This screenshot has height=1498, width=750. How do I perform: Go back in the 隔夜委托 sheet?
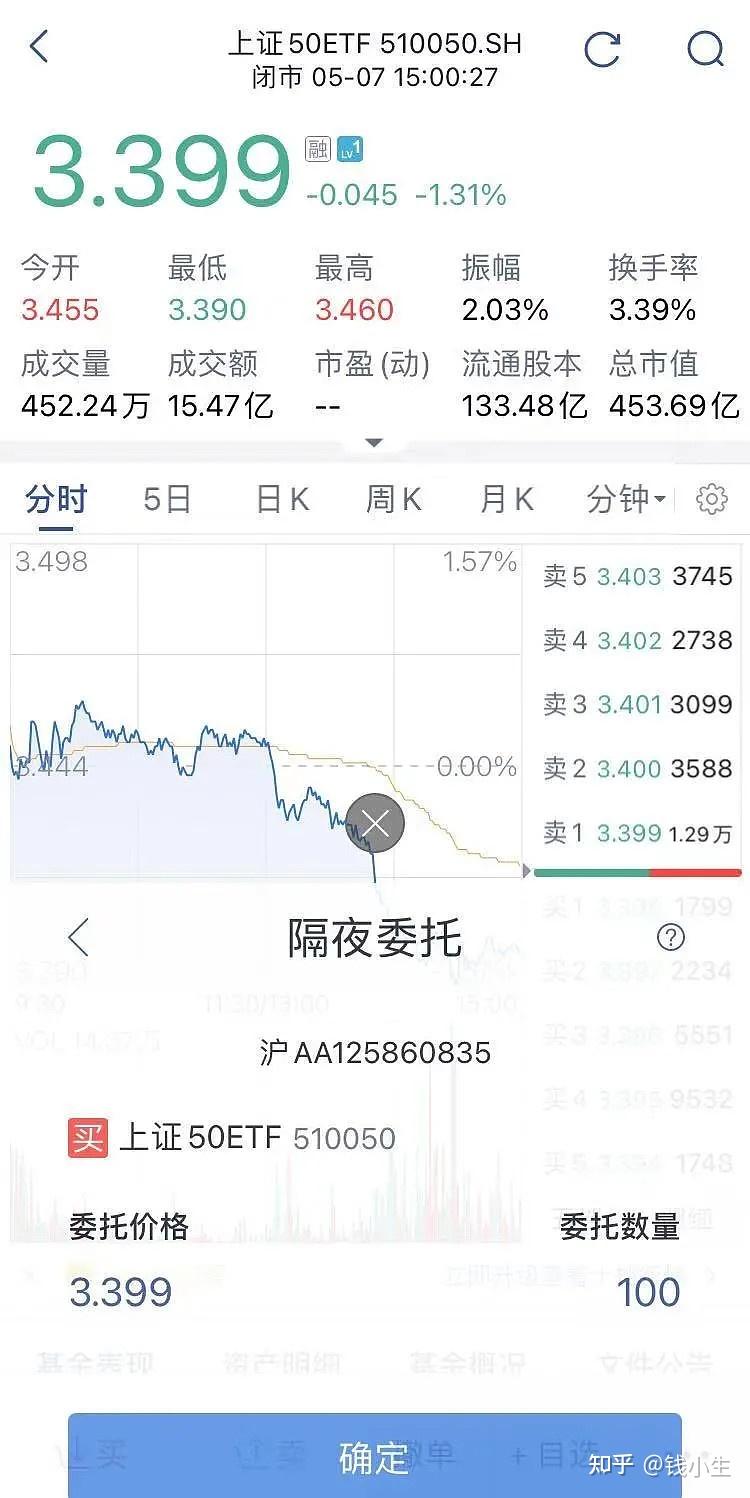click(x=78, y=938)
